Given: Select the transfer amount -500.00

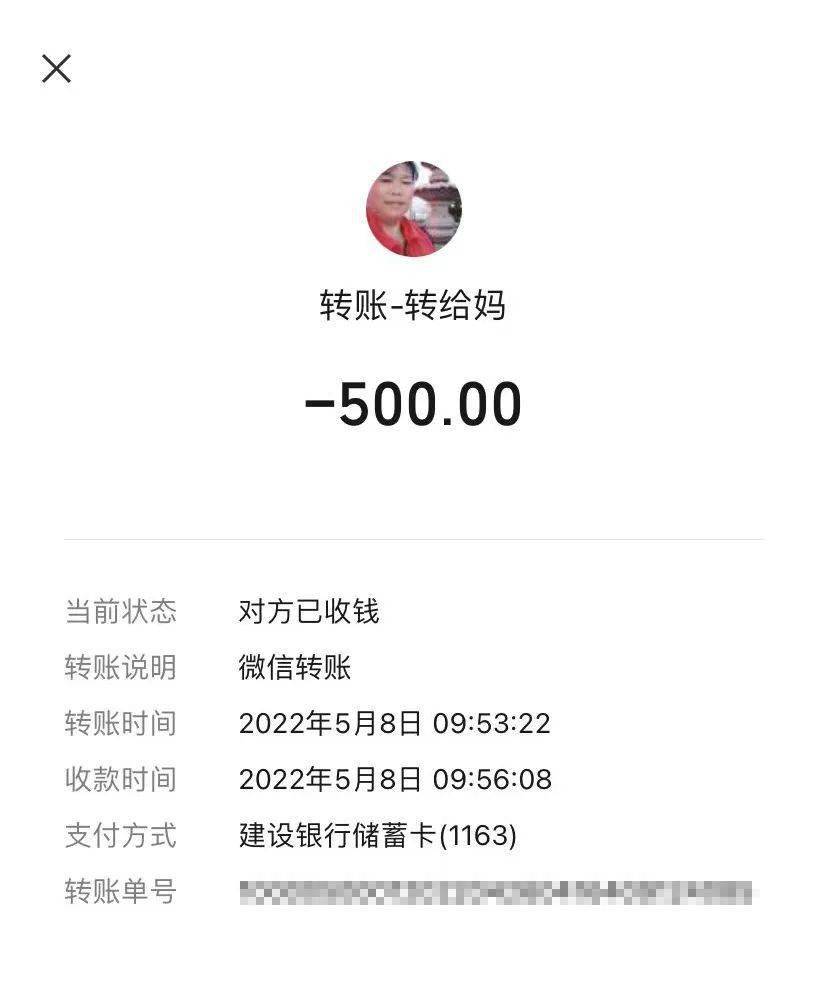Looking at the screenshot, I should (x=413, y=401).
